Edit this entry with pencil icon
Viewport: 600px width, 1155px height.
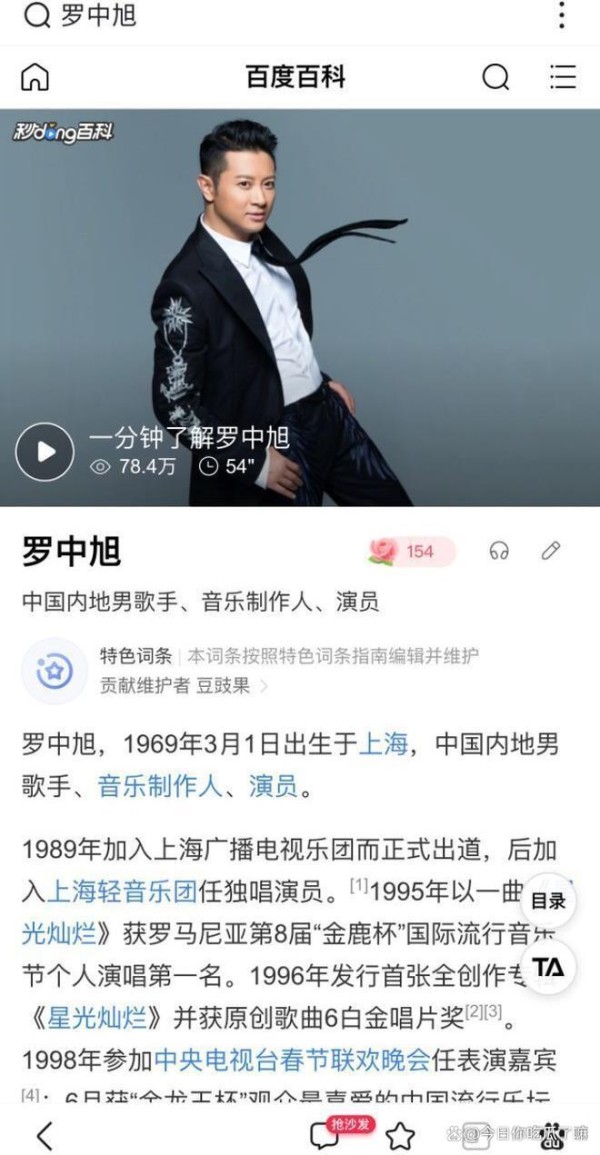[551, 550]
